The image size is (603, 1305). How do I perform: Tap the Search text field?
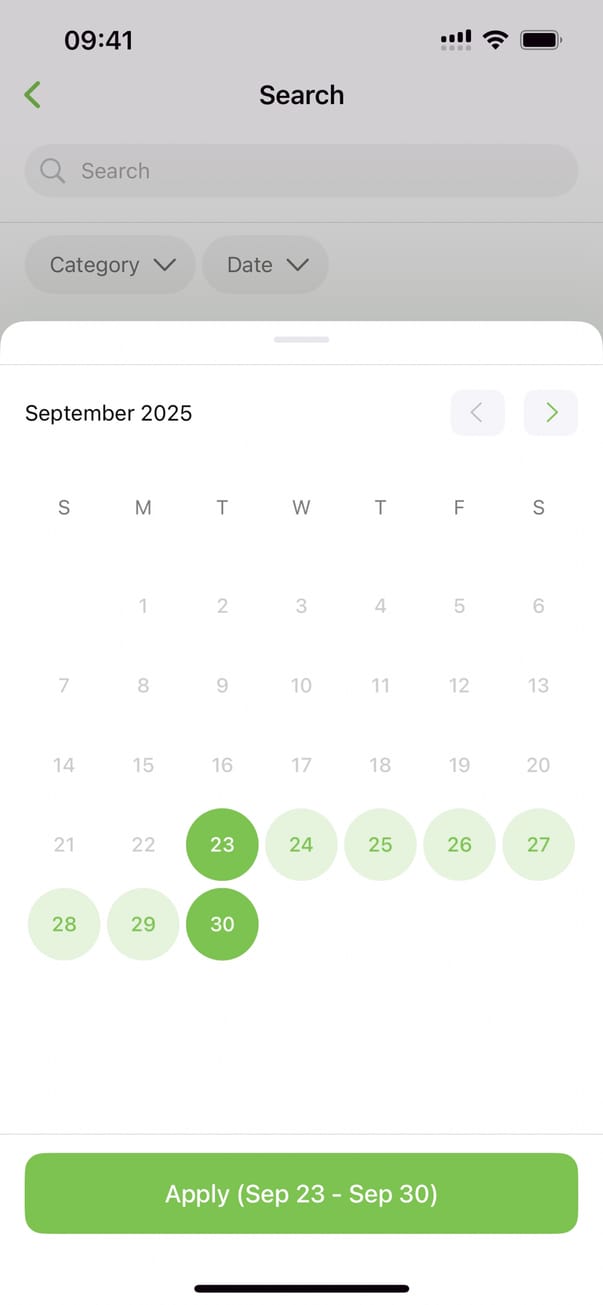coord(301,171)
